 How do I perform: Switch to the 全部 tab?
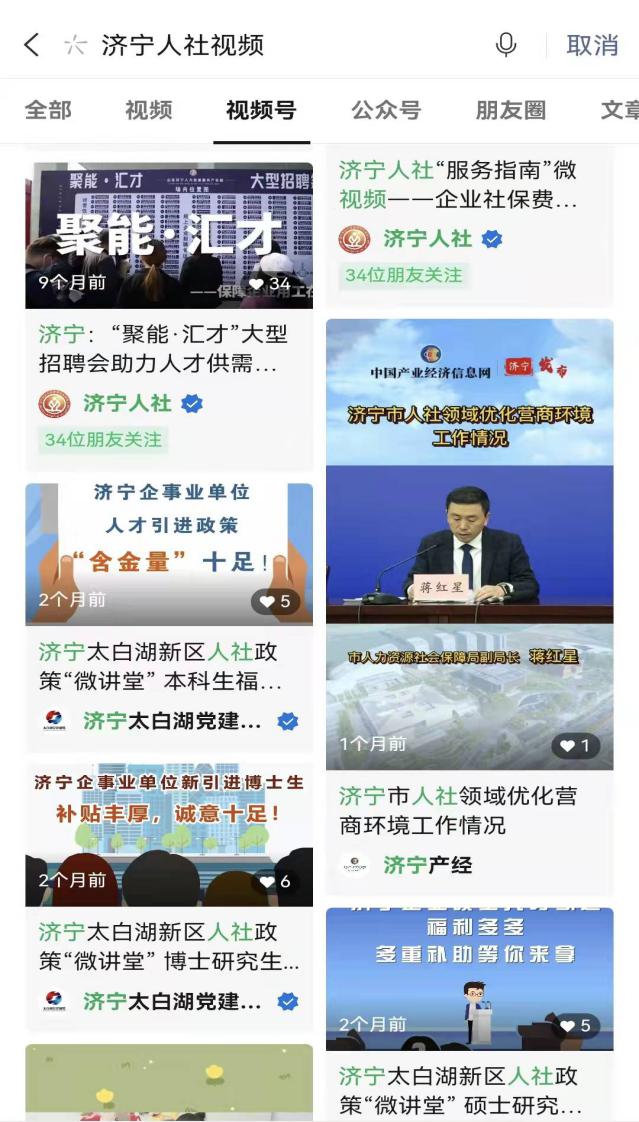(x=48, y=110)
